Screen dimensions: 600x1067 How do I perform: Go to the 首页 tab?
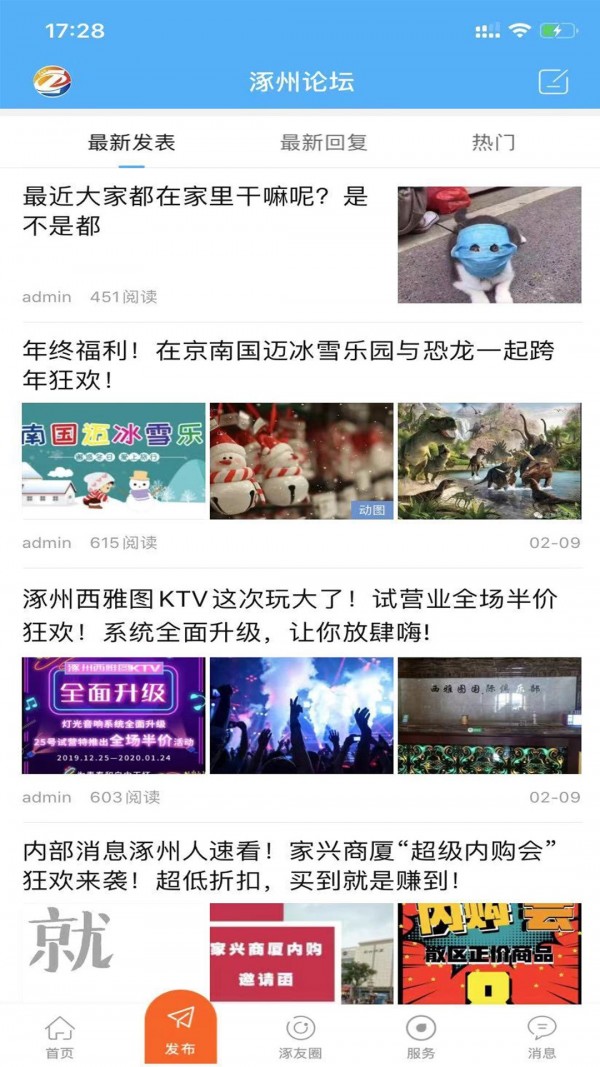coord(60,1037)
